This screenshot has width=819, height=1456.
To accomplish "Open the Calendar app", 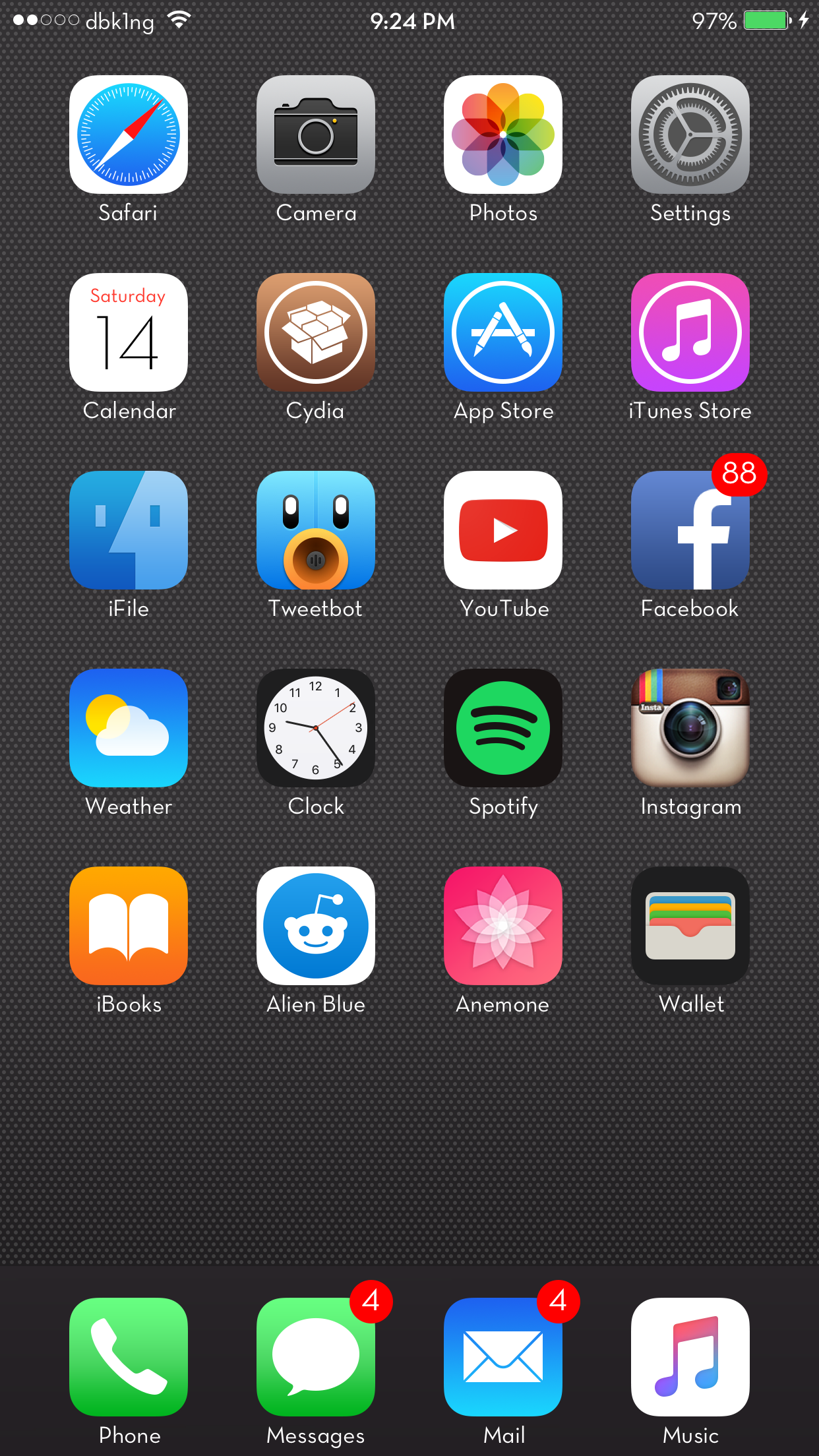I will coord(129,332).
